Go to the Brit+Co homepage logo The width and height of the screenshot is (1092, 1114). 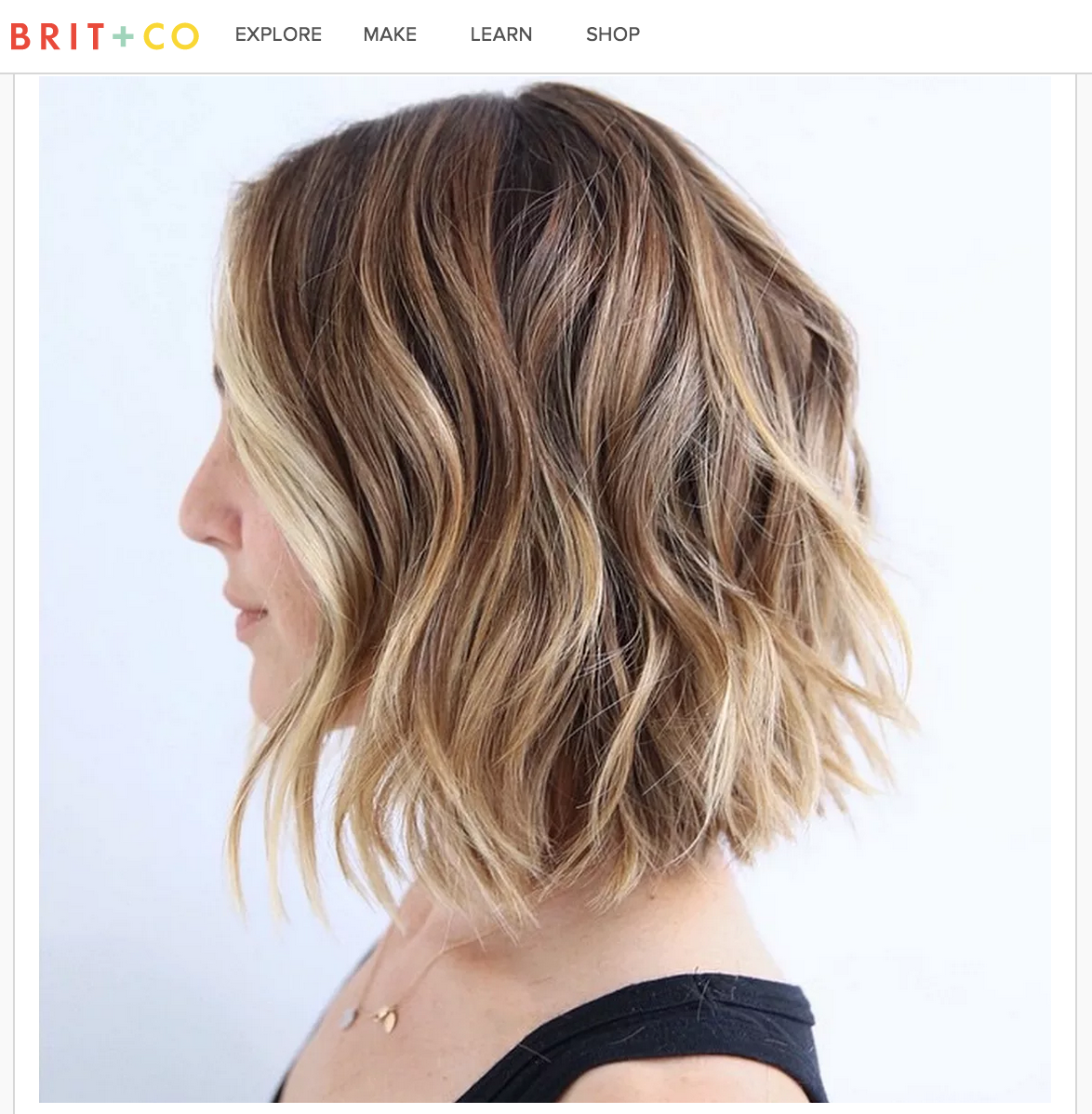coord(104,36)
